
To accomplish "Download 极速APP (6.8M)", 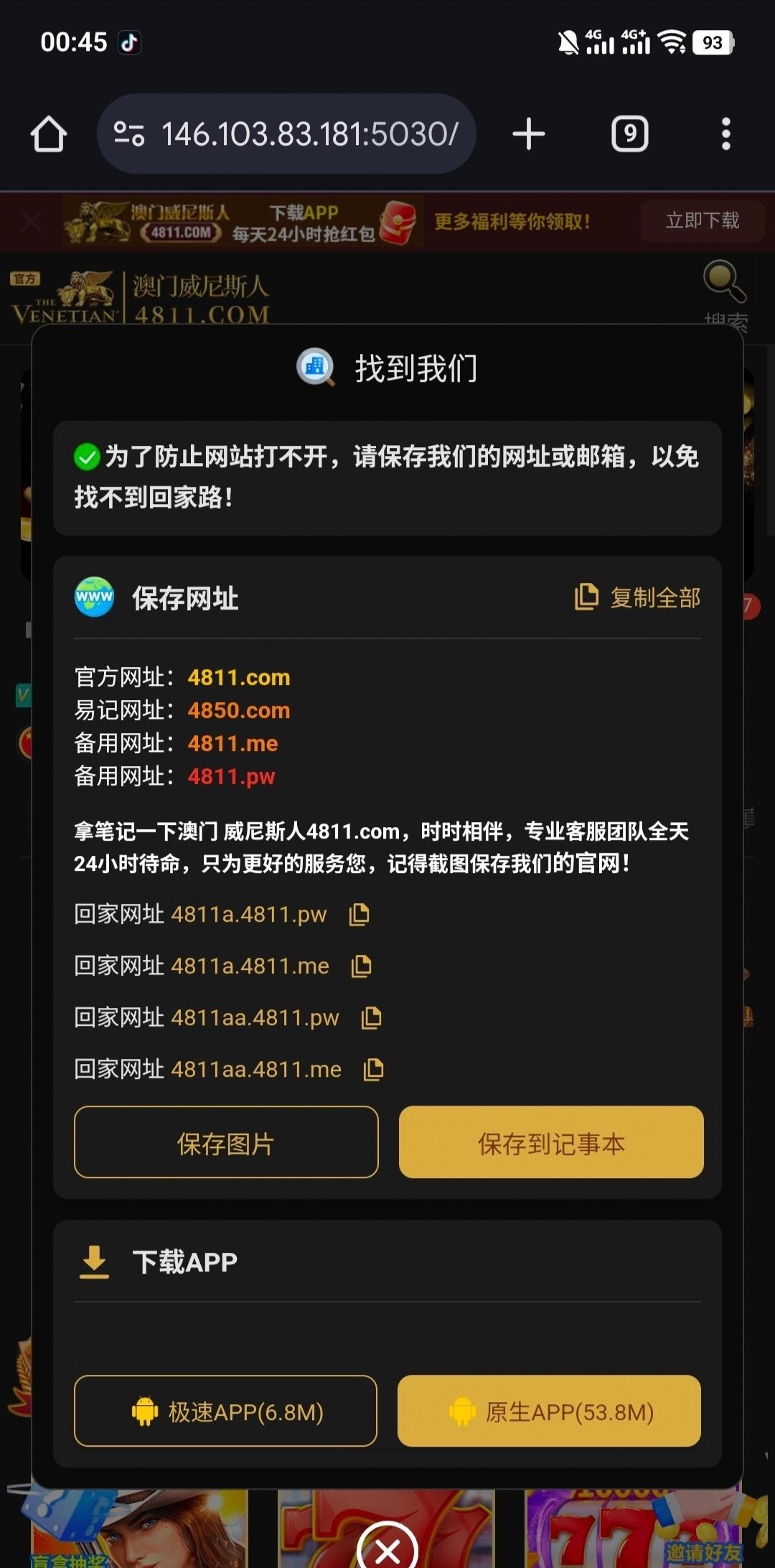I will click(x=226, y=1411).
